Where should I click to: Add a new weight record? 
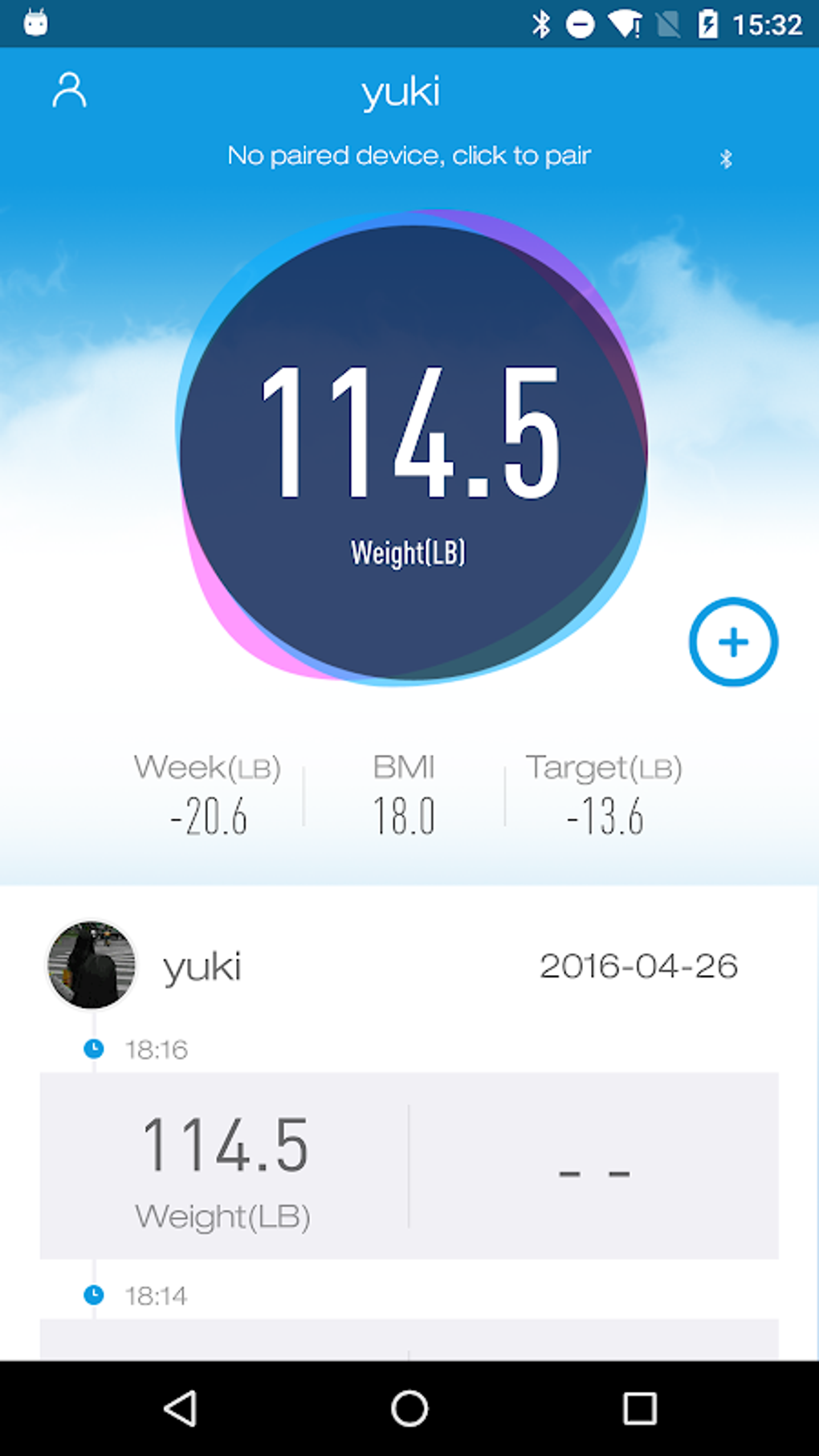click(x=732, y=642)
